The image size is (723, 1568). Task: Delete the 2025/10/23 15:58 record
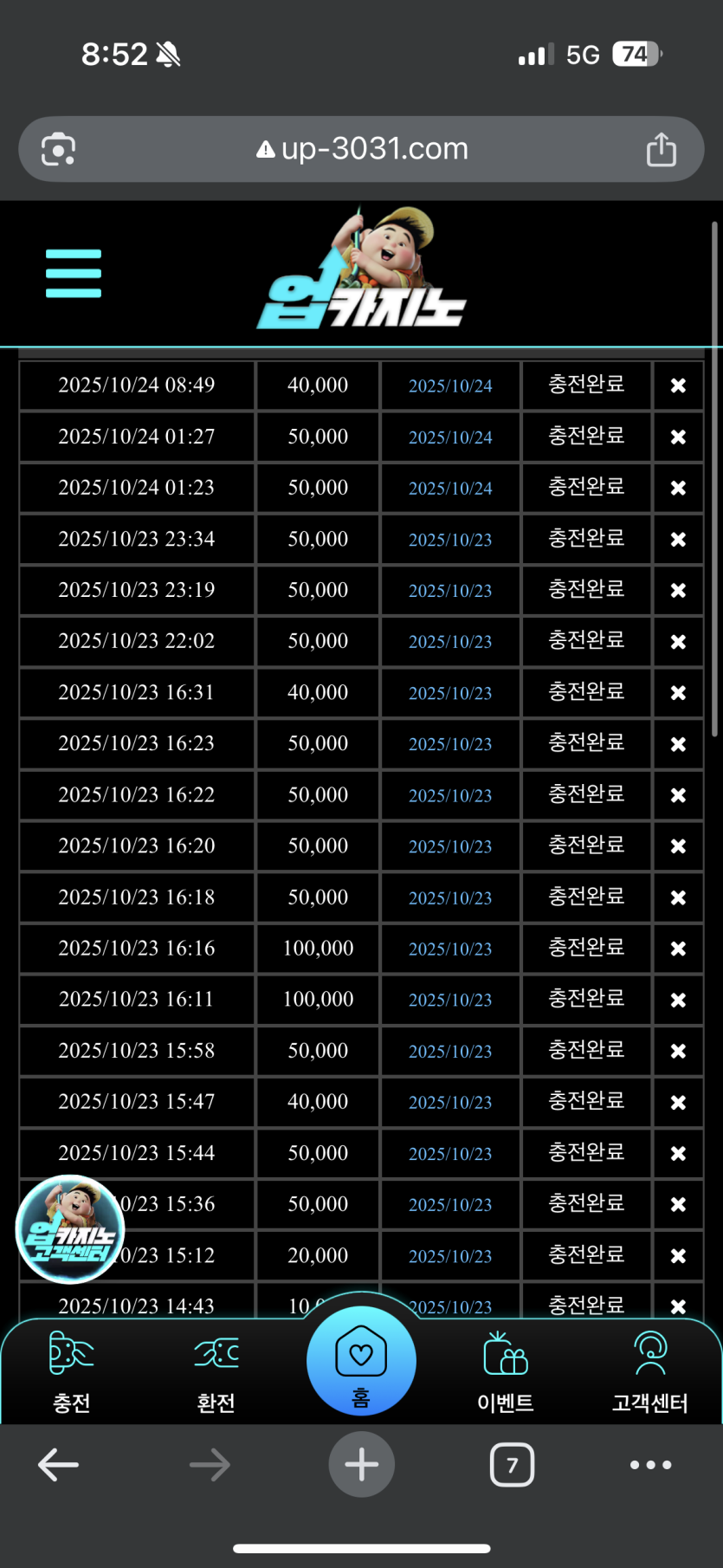678,1051
